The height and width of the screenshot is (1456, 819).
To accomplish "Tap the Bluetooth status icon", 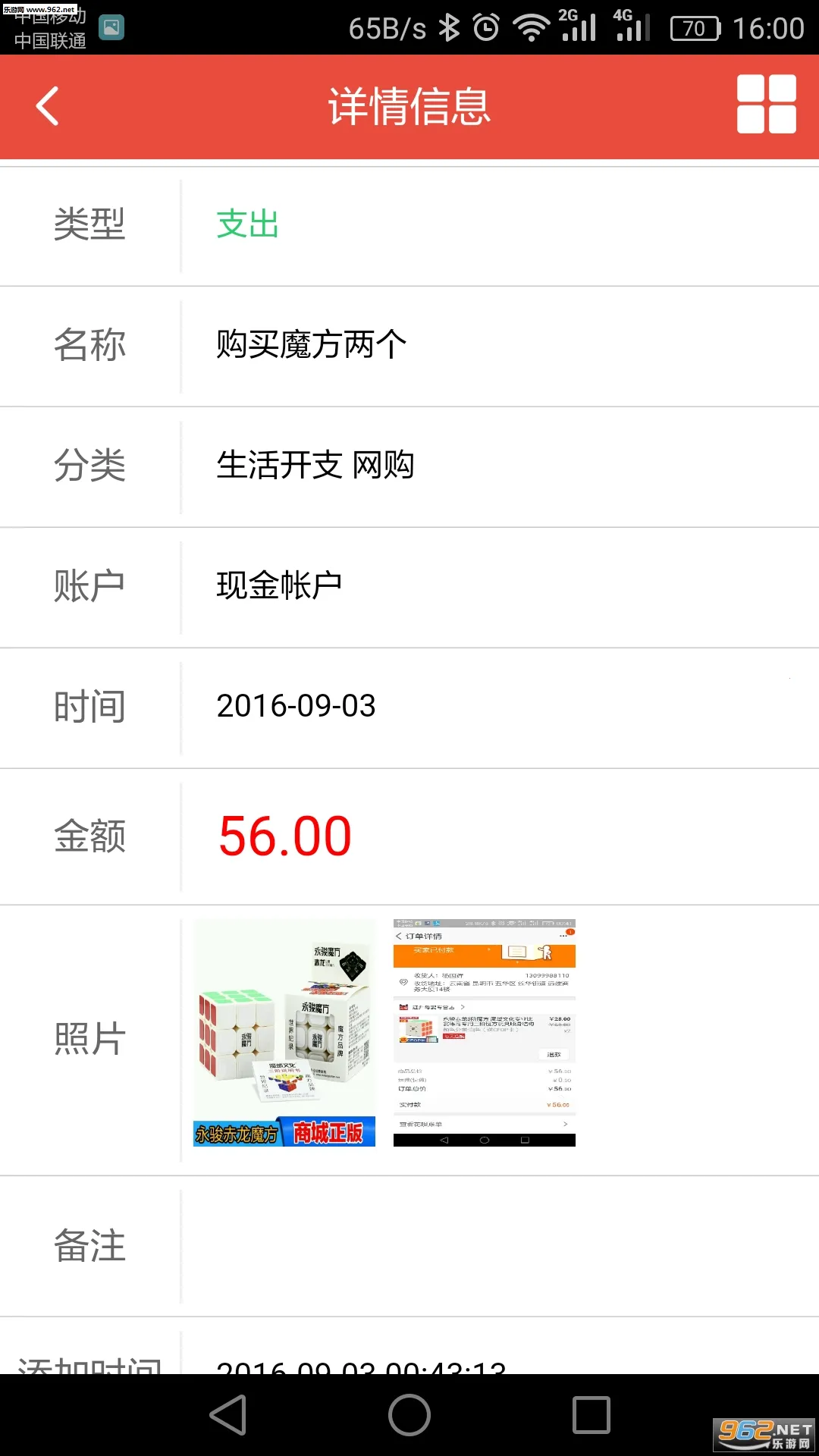I will [449, 27].
